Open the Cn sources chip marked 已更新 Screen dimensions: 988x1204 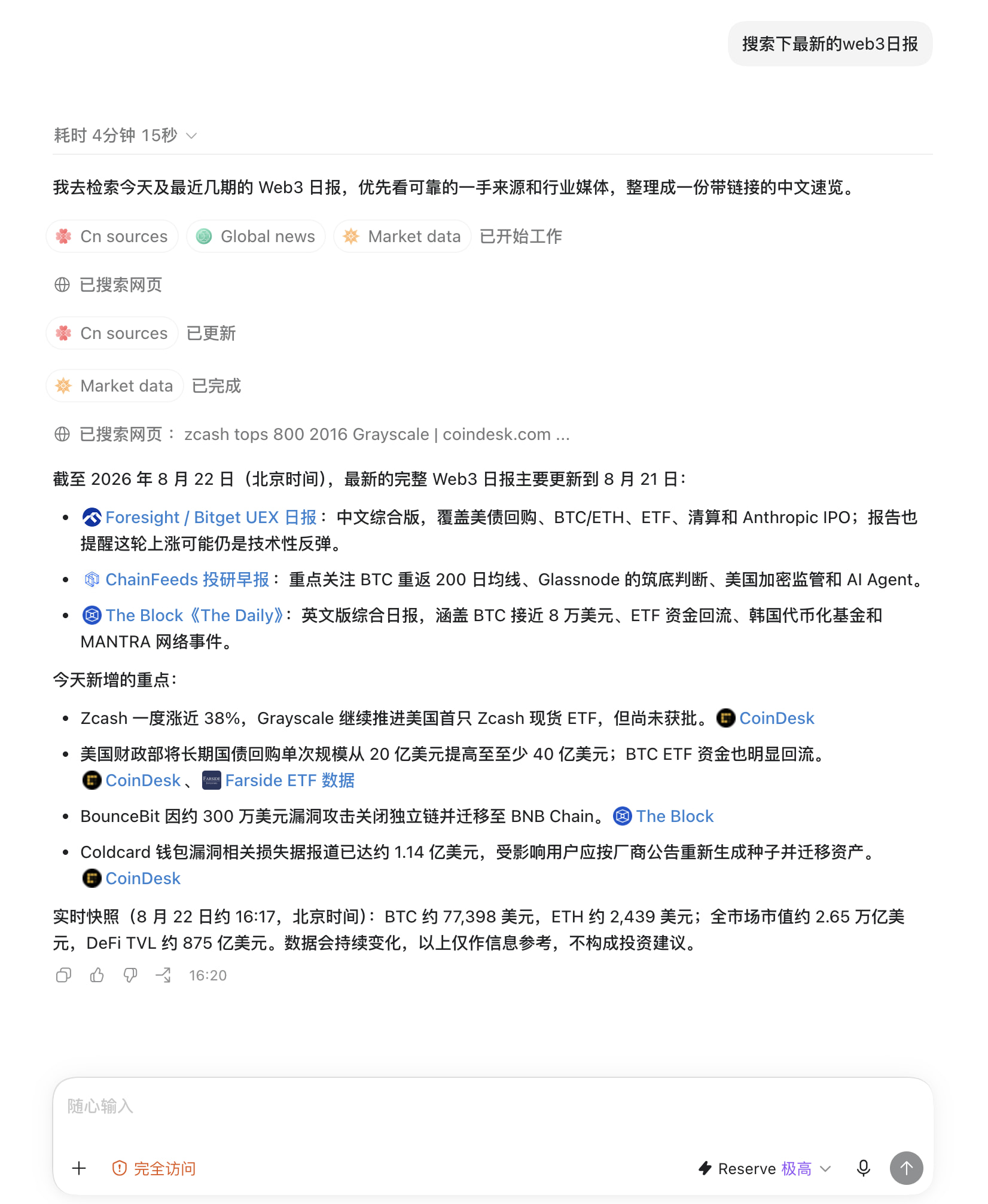pyautogui.click(x=112, y=333)
